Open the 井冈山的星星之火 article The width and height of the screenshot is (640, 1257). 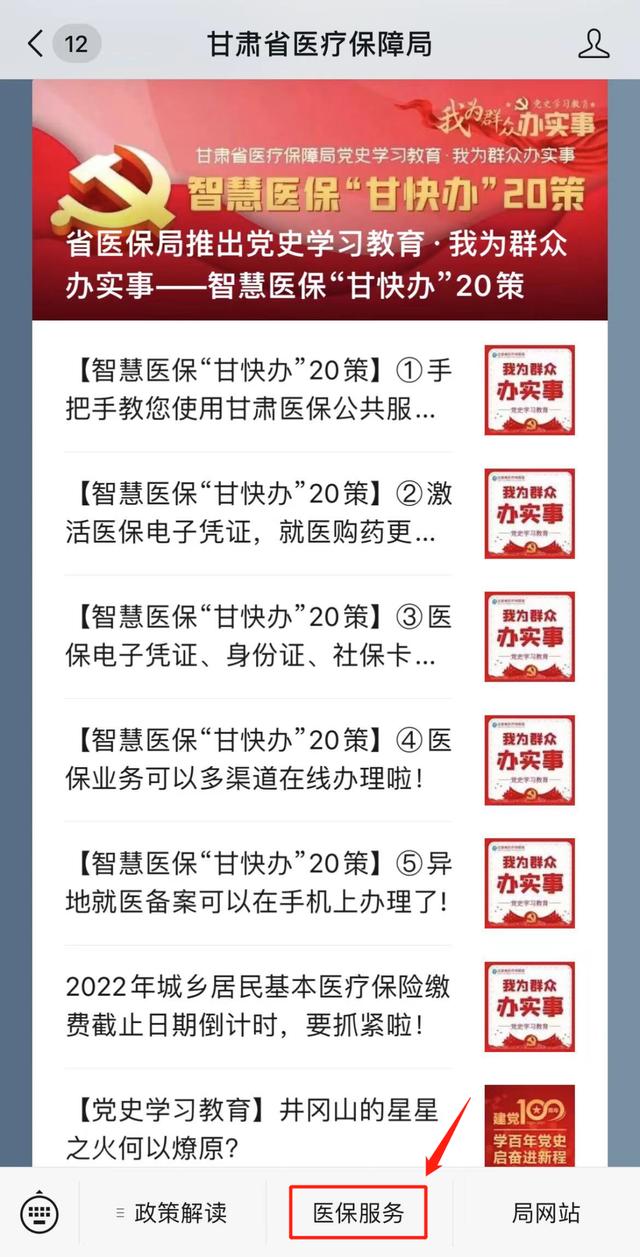(x=260, y=1125)
